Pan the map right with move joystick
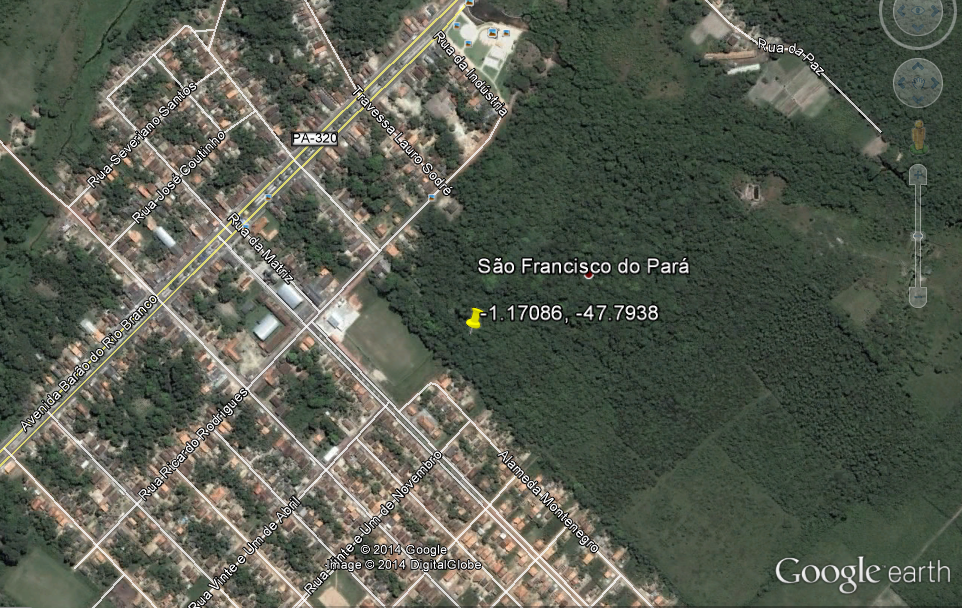This screenshot has height=608, width=962. point(934,83)
